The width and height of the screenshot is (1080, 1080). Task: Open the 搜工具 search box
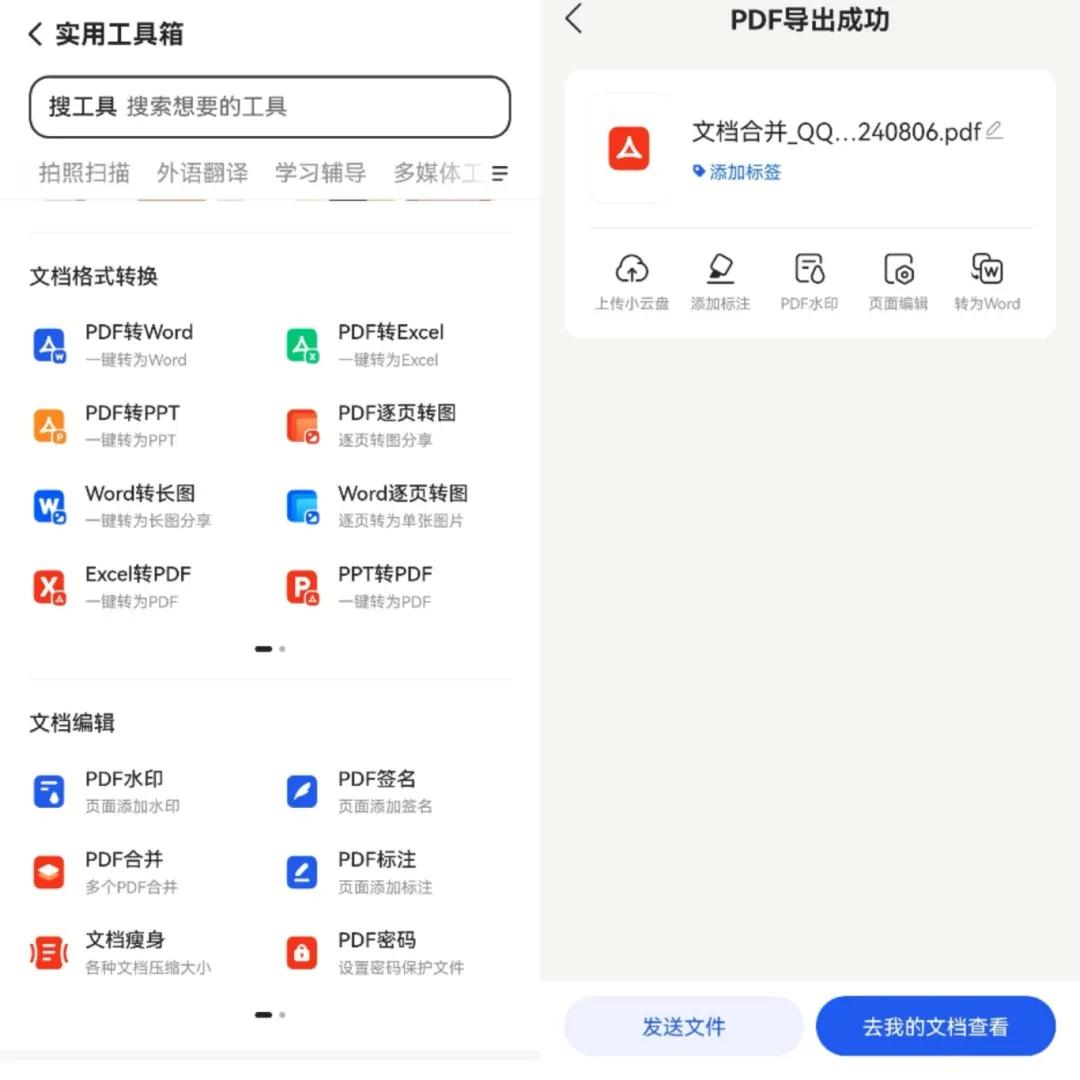tap(270, 107)
